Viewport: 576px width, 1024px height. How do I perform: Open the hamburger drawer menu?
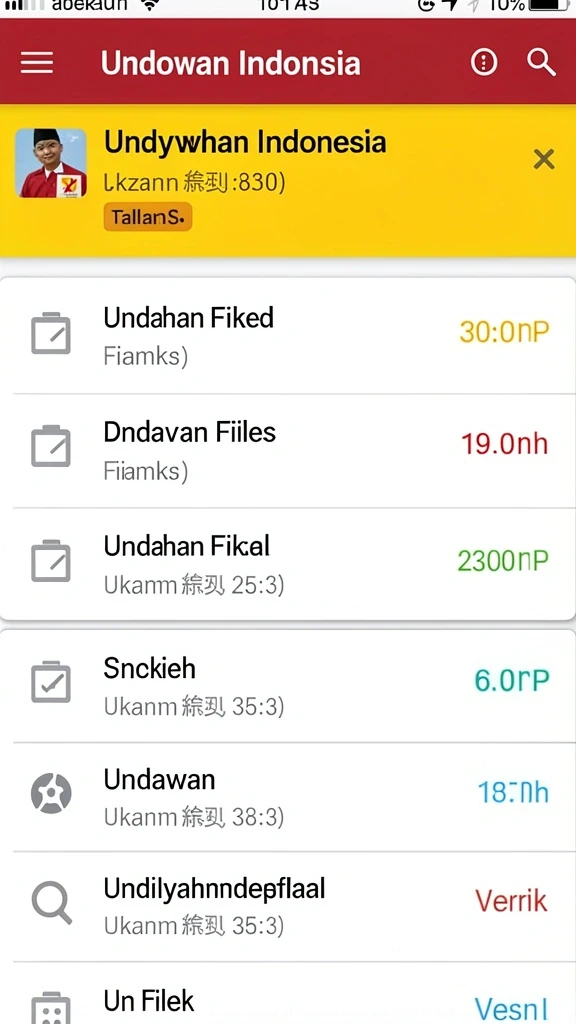coord(37,63)
